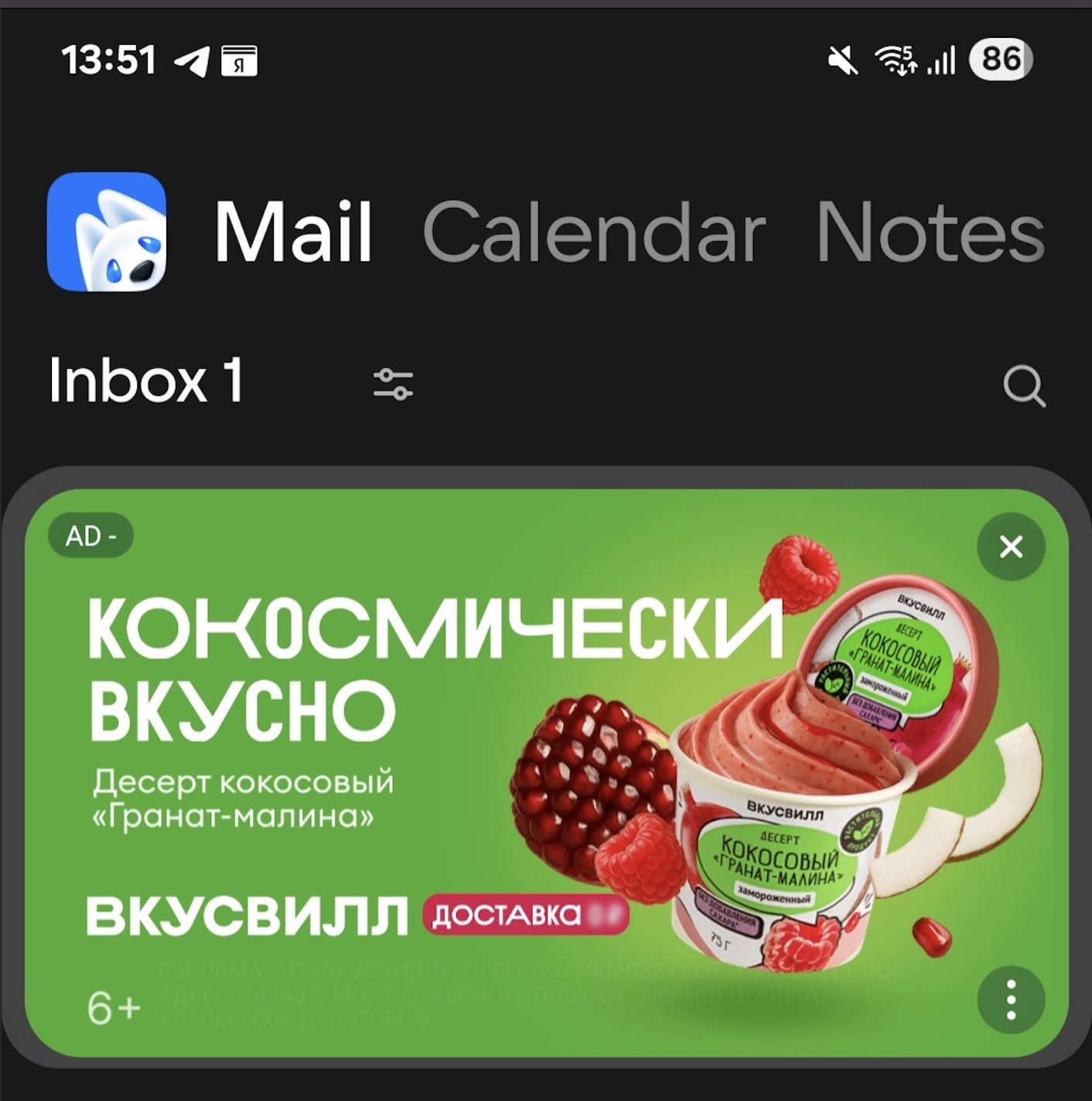Viewport: 1092px width, 1101px height.
Task: Open the ad's three-dot options menu
Action: coord(1011,1000)
